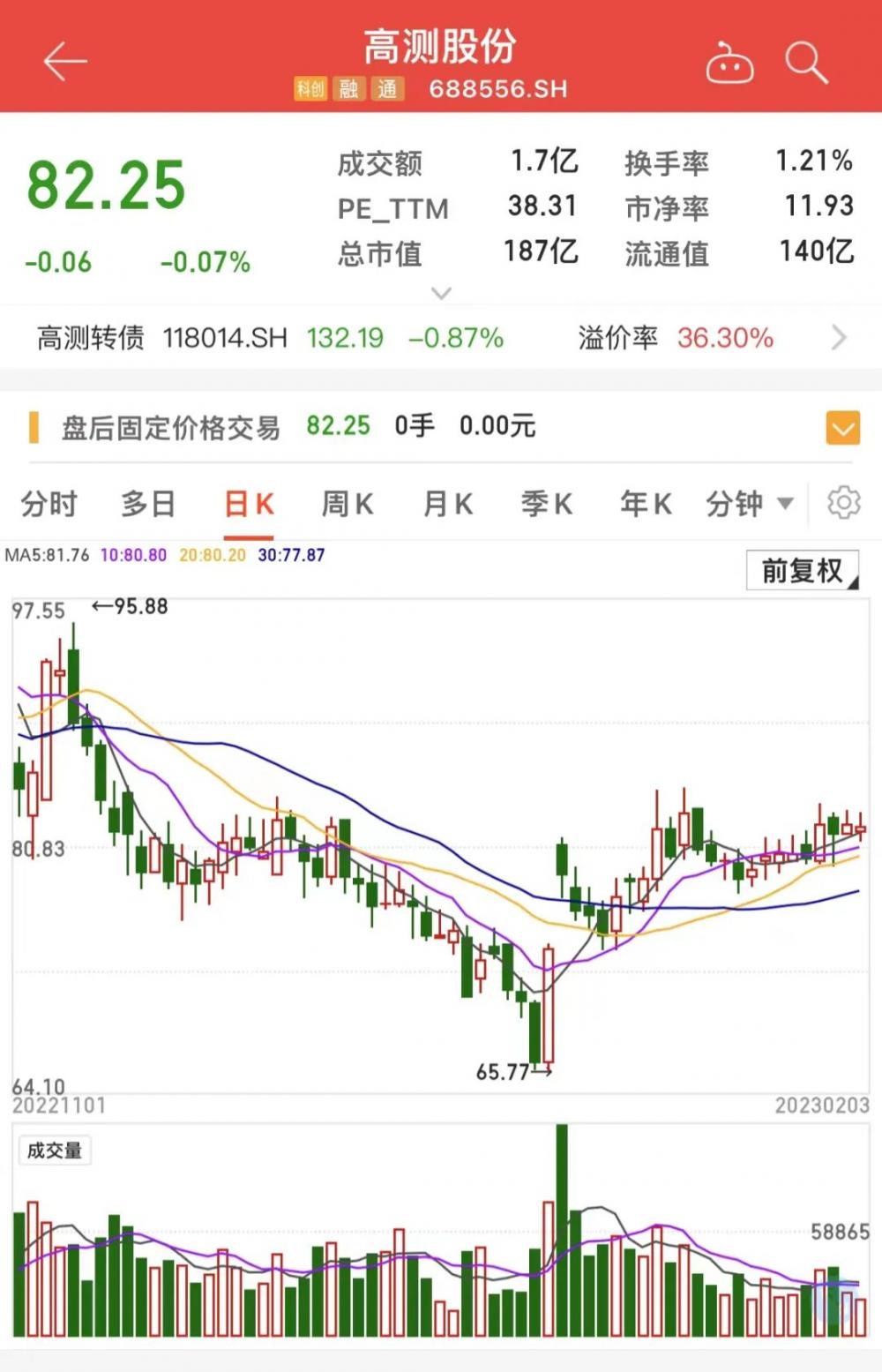Open the robot assistant icon
The width and height of the screenshot is (882, 1372).
[729, 64]
